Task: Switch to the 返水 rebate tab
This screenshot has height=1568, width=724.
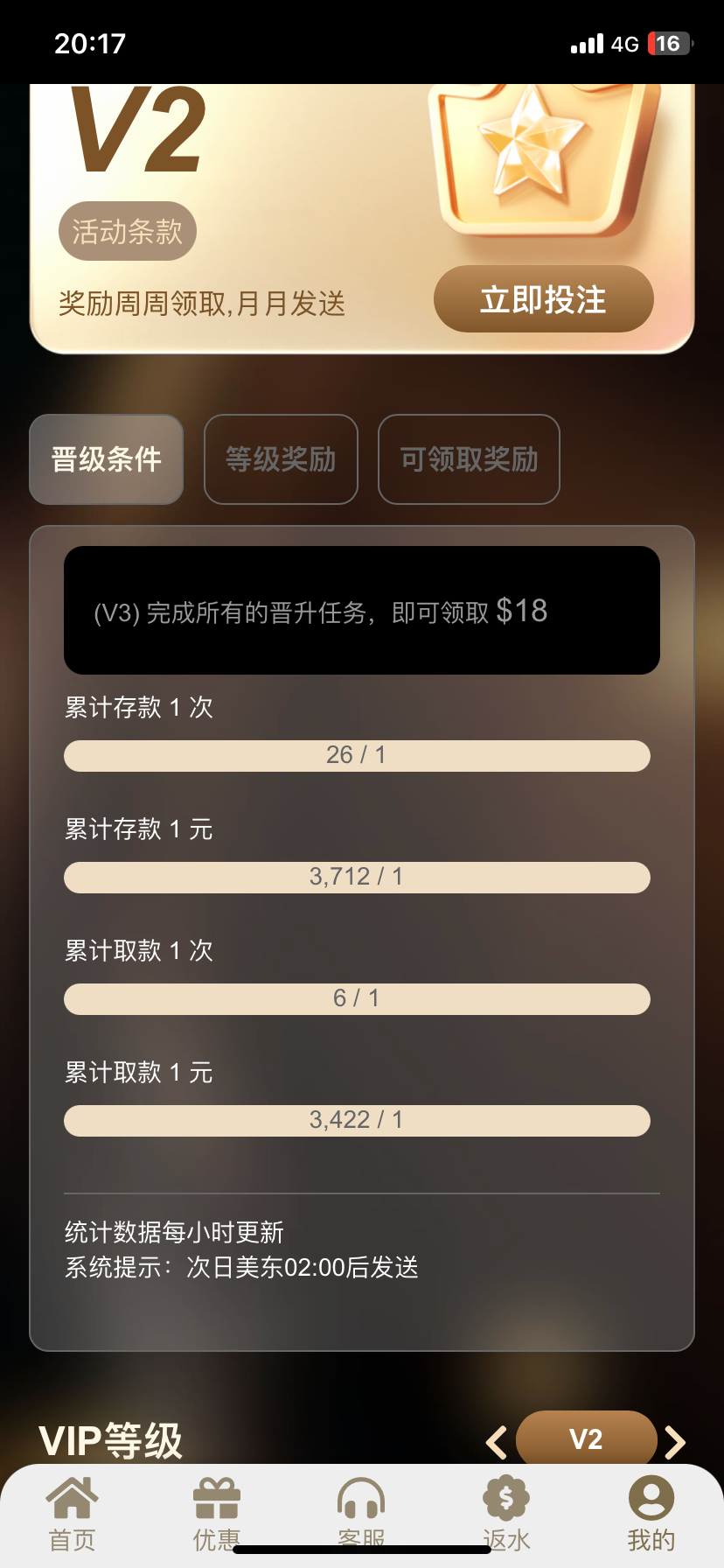Action: (506, 1513)
